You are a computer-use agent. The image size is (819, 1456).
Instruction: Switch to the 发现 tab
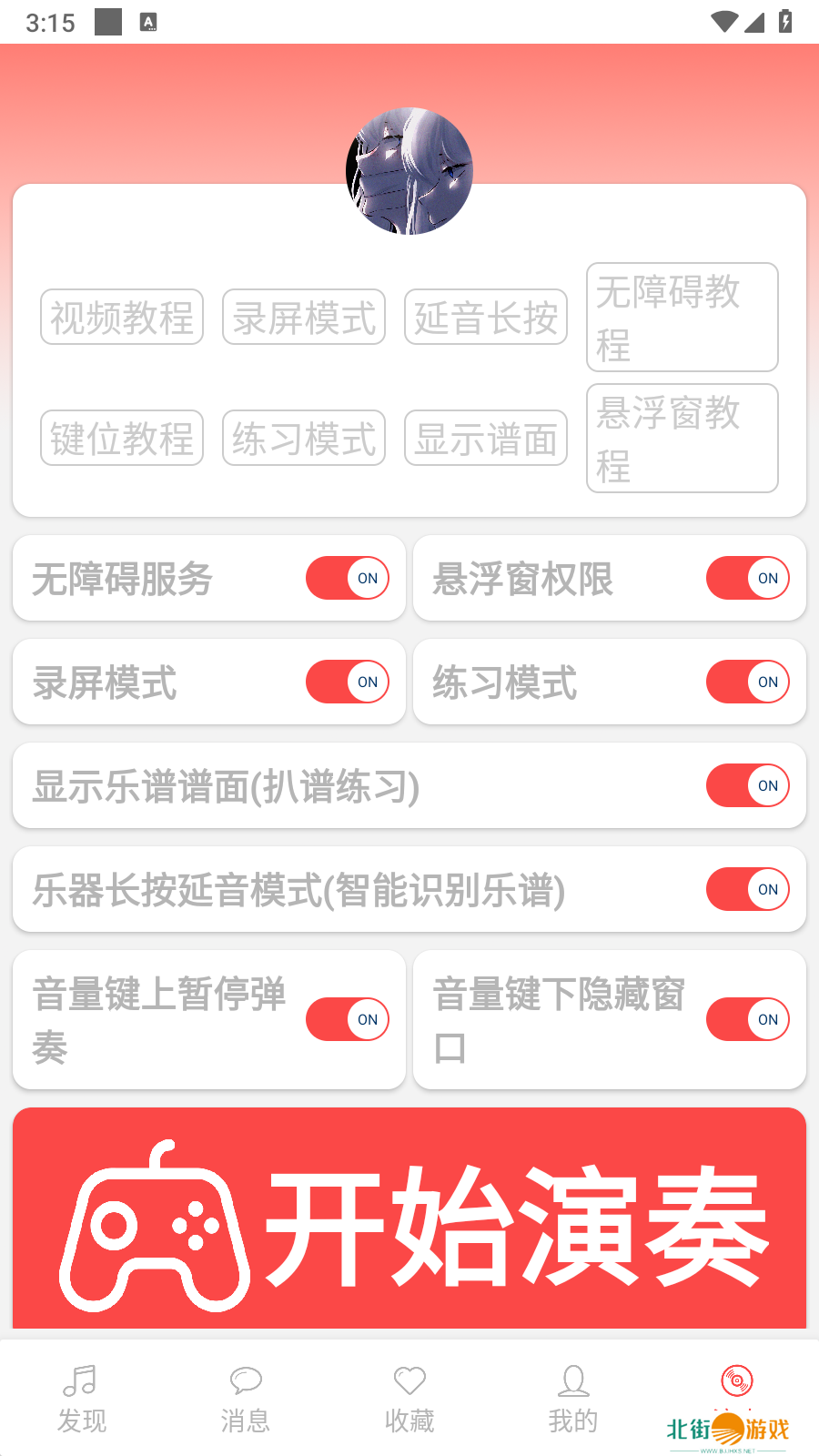click(82, 1399)
